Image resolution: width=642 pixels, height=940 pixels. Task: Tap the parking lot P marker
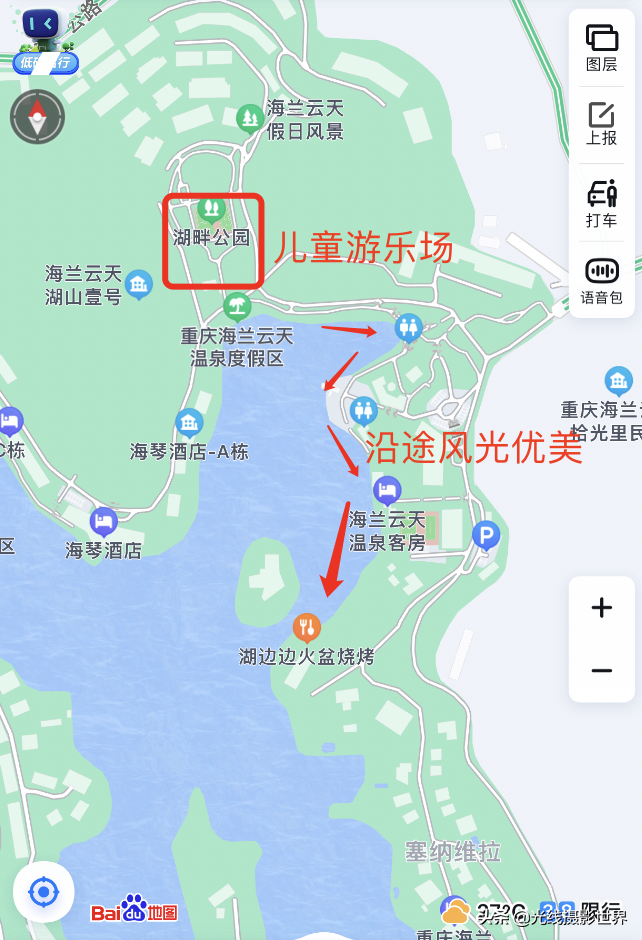click(485, 536)
